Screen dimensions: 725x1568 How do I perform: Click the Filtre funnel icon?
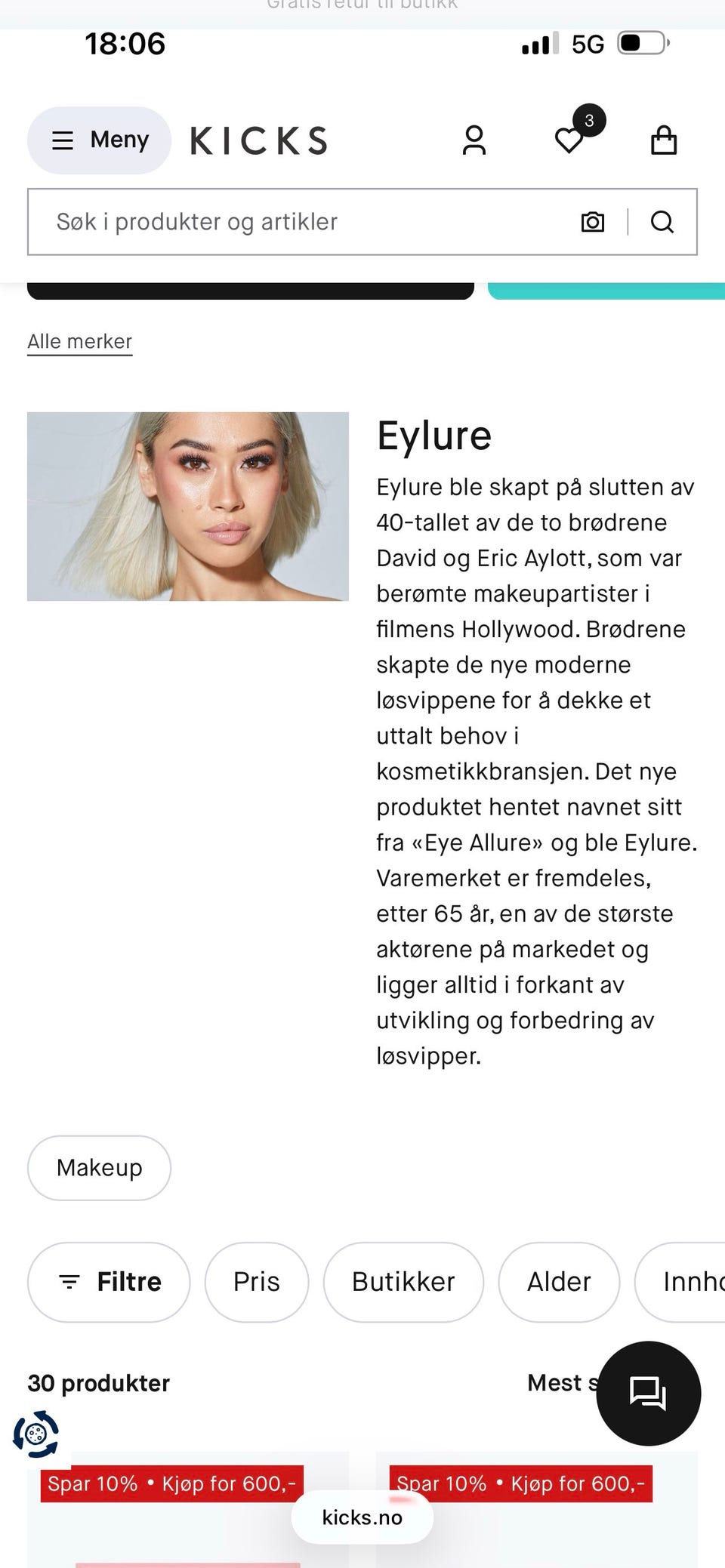70,1281
